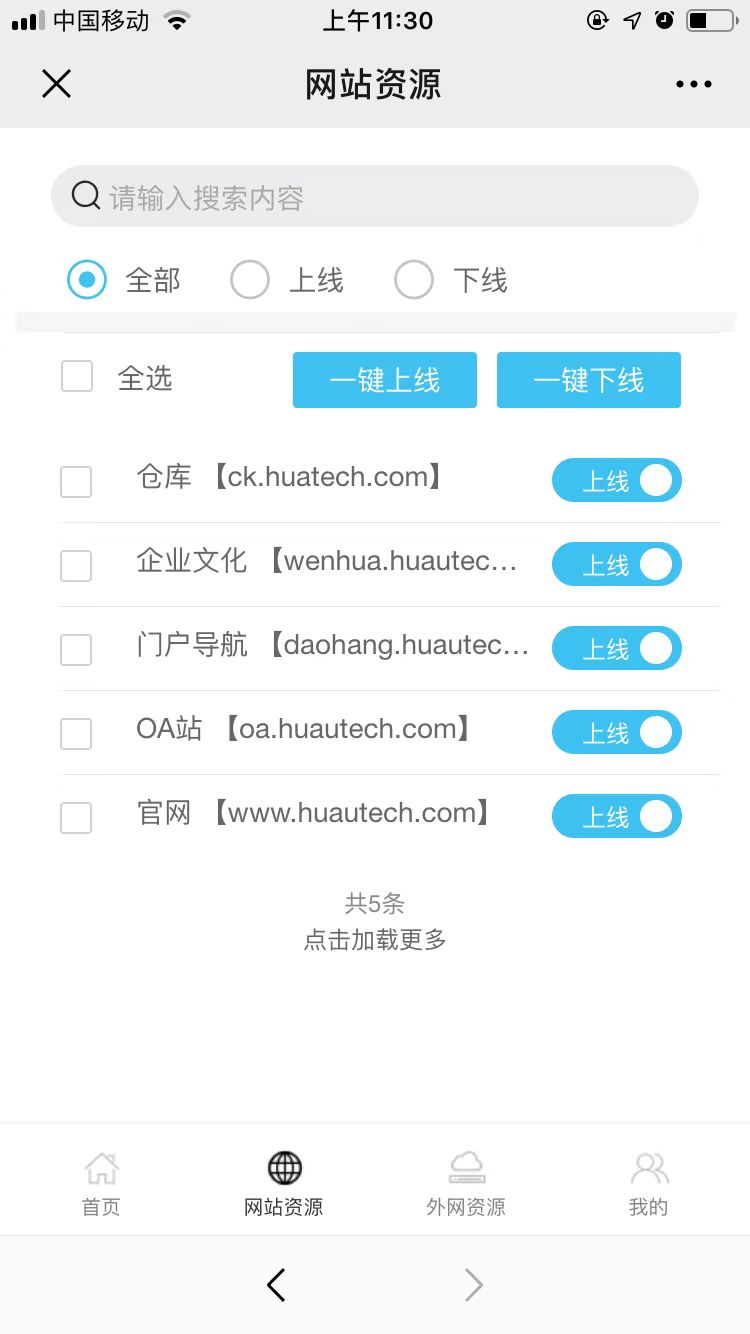Screen dimensions: 750x1334
Task: Open 我的 profile icon
Action: (649, 1166)
